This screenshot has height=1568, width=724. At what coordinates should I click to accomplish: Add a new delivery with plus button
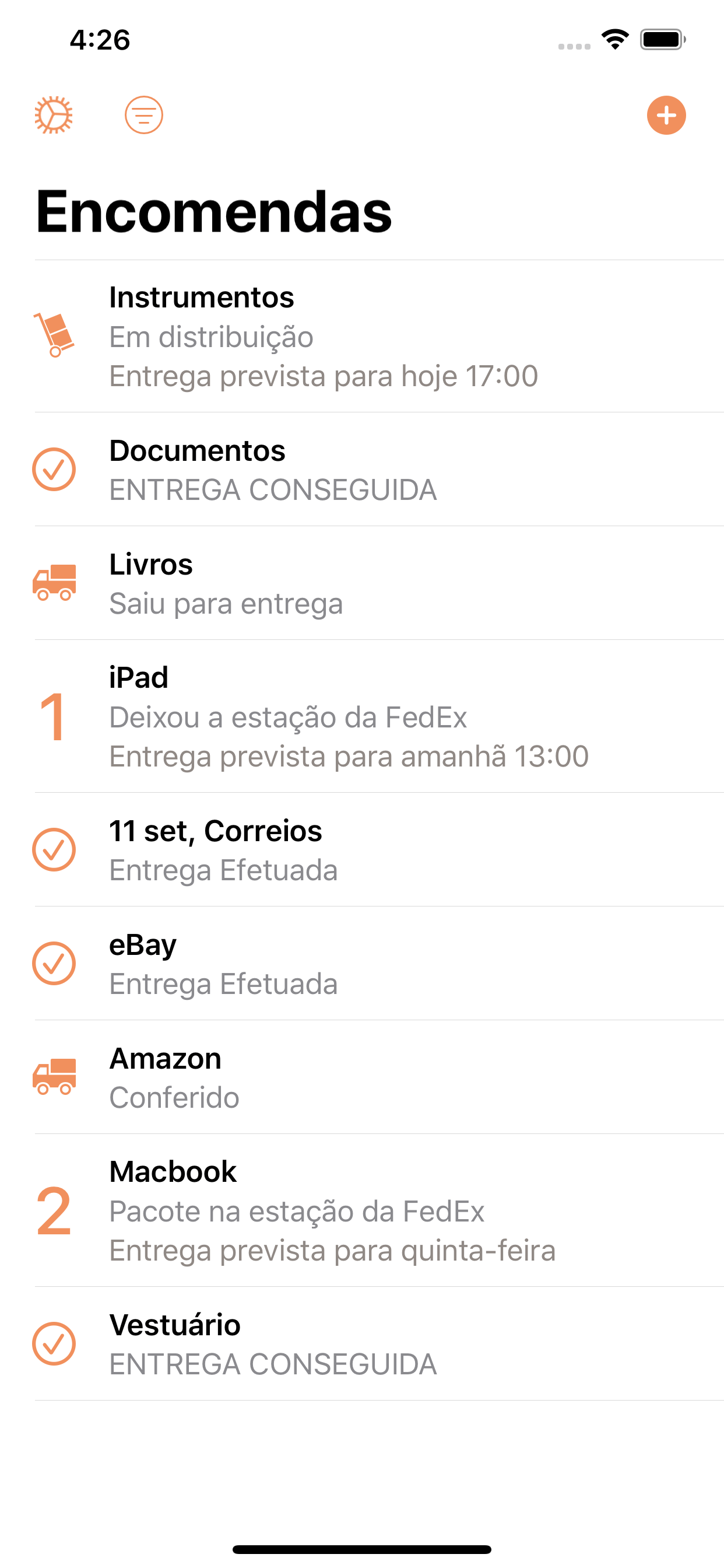point(666,115)
